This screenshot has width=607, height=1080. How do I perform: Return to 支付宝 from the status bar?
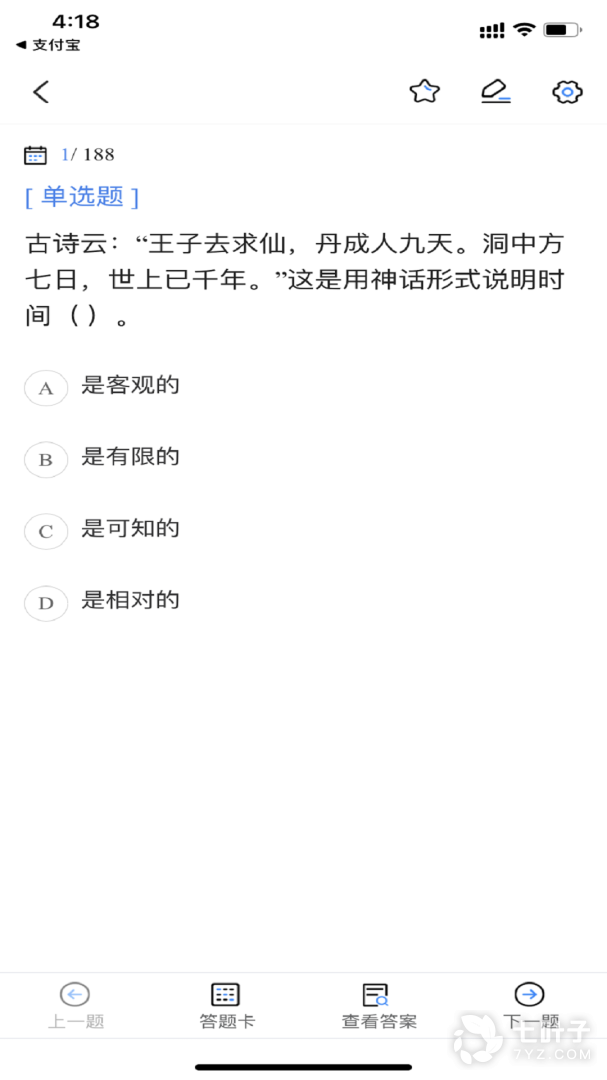pyautogui.click(x=48, y=45)
